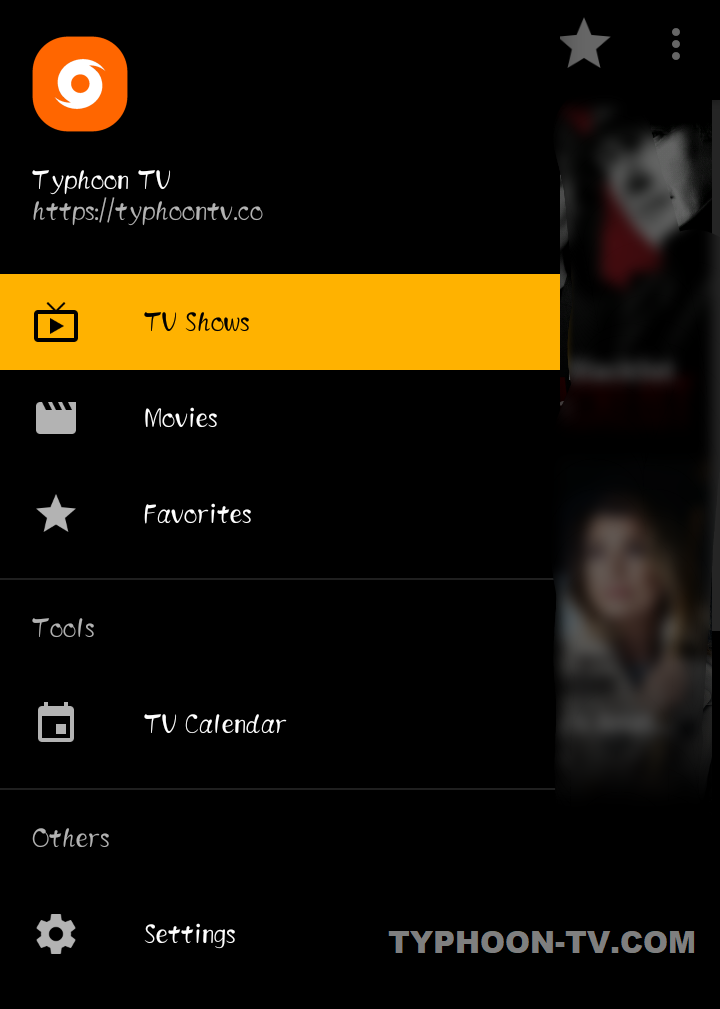The height and width of the screenshot is (1009, 720).
Task: Go to Settings from the sidebar
Action: 189,934
